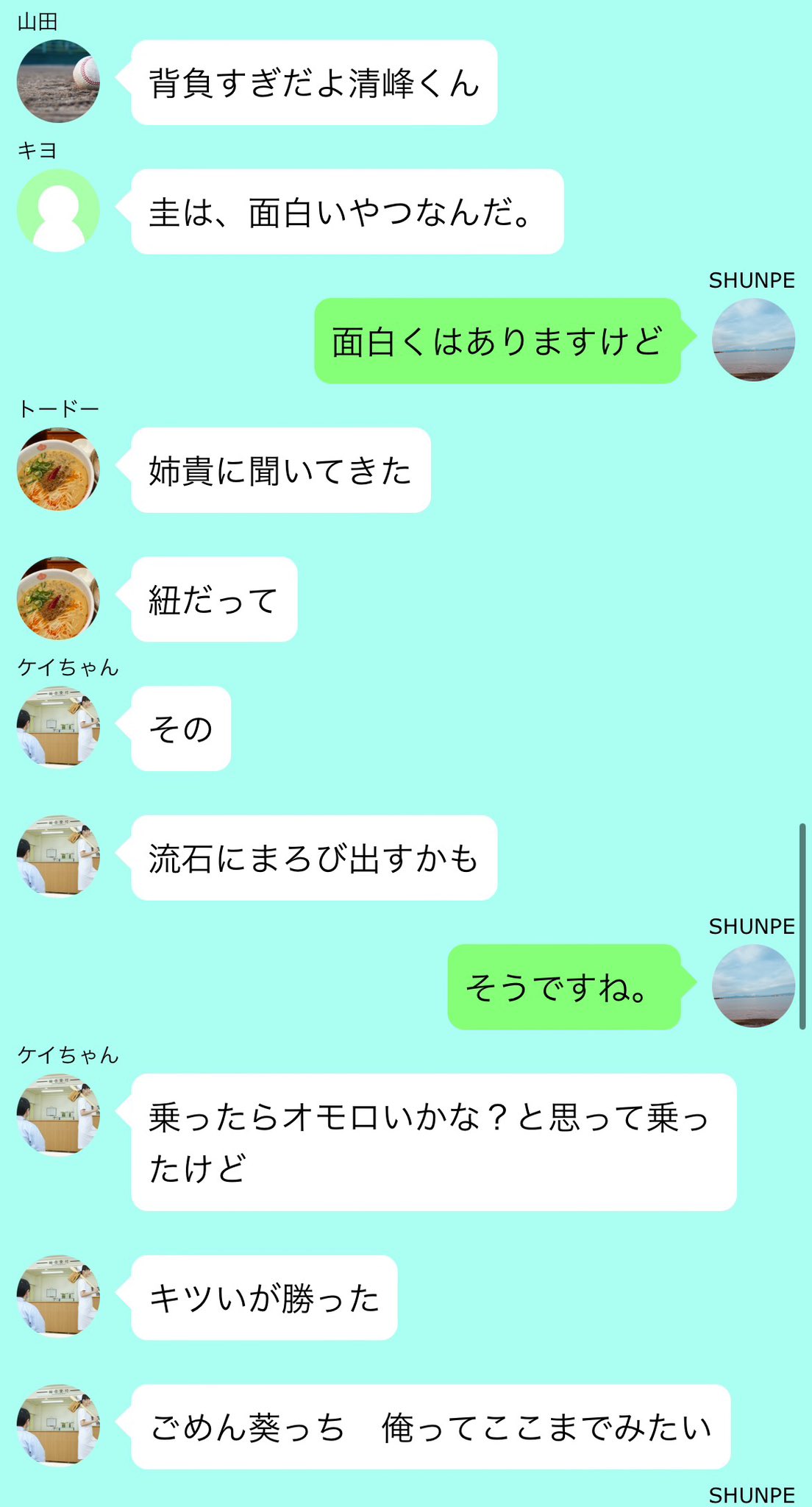Tap SHUNPE's avatar beside 面白くはありますけど
This screenshot has height=1507, width=812.
(x=753, y=339)
